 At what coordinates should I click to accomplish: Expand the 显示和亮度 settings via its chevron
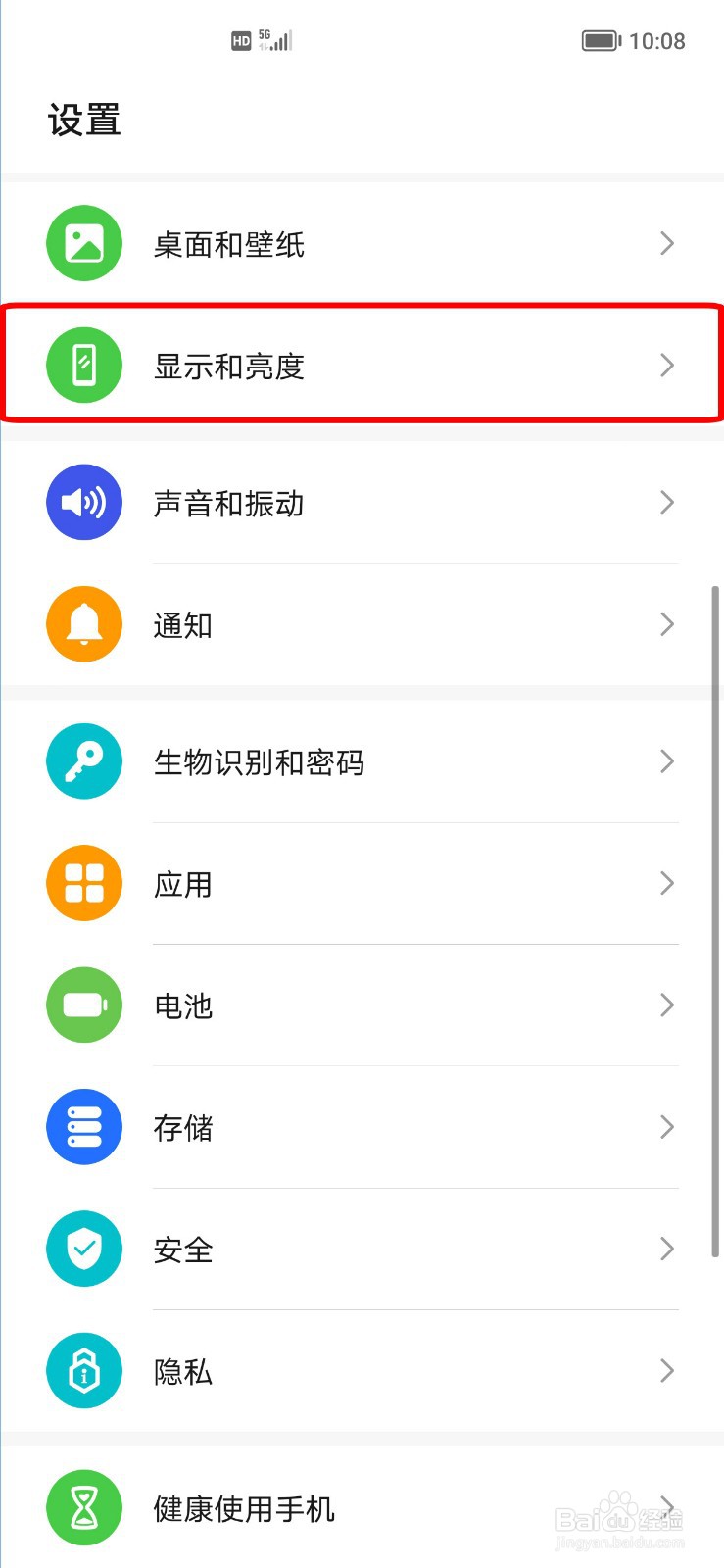[x=667, y=365]
